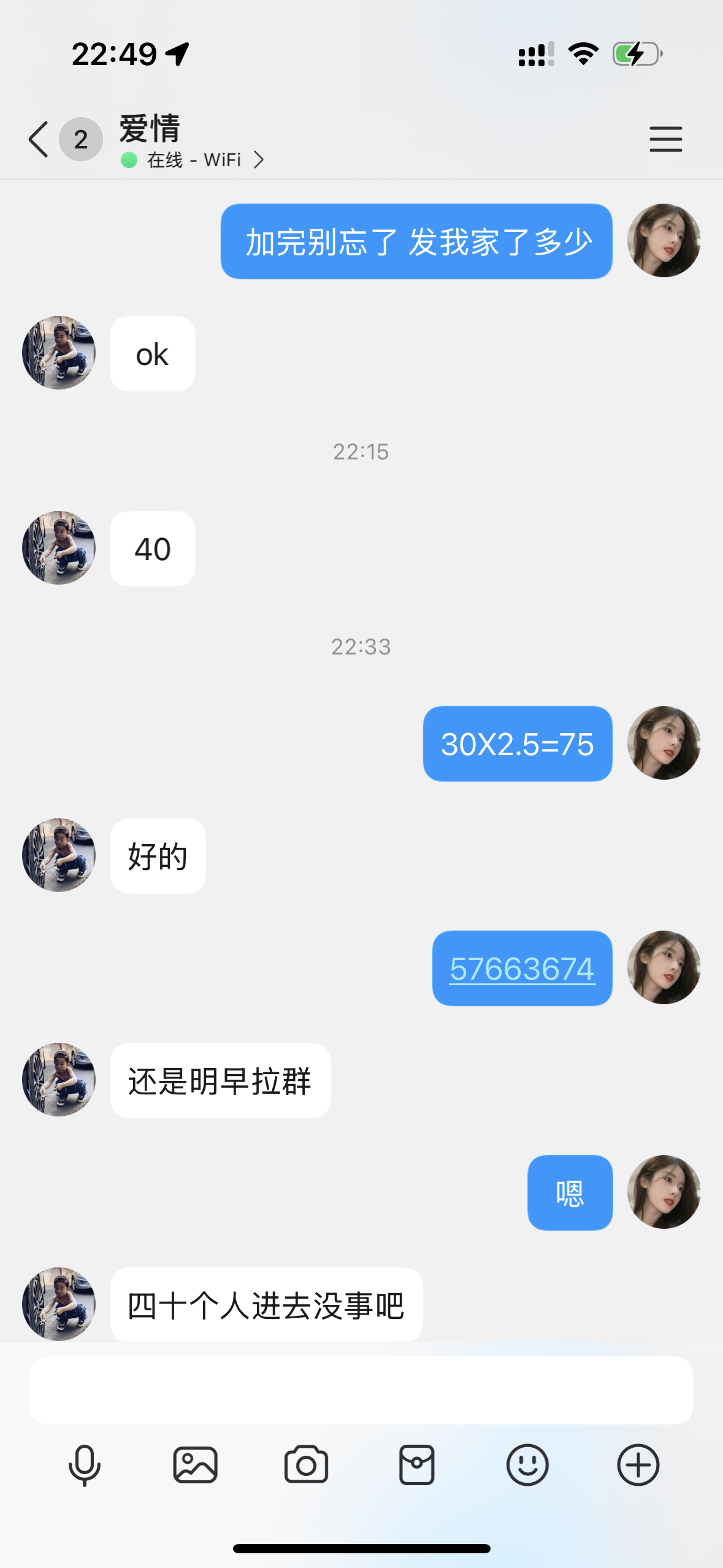Tap the linked number 57663674

[x=522, y=969]
